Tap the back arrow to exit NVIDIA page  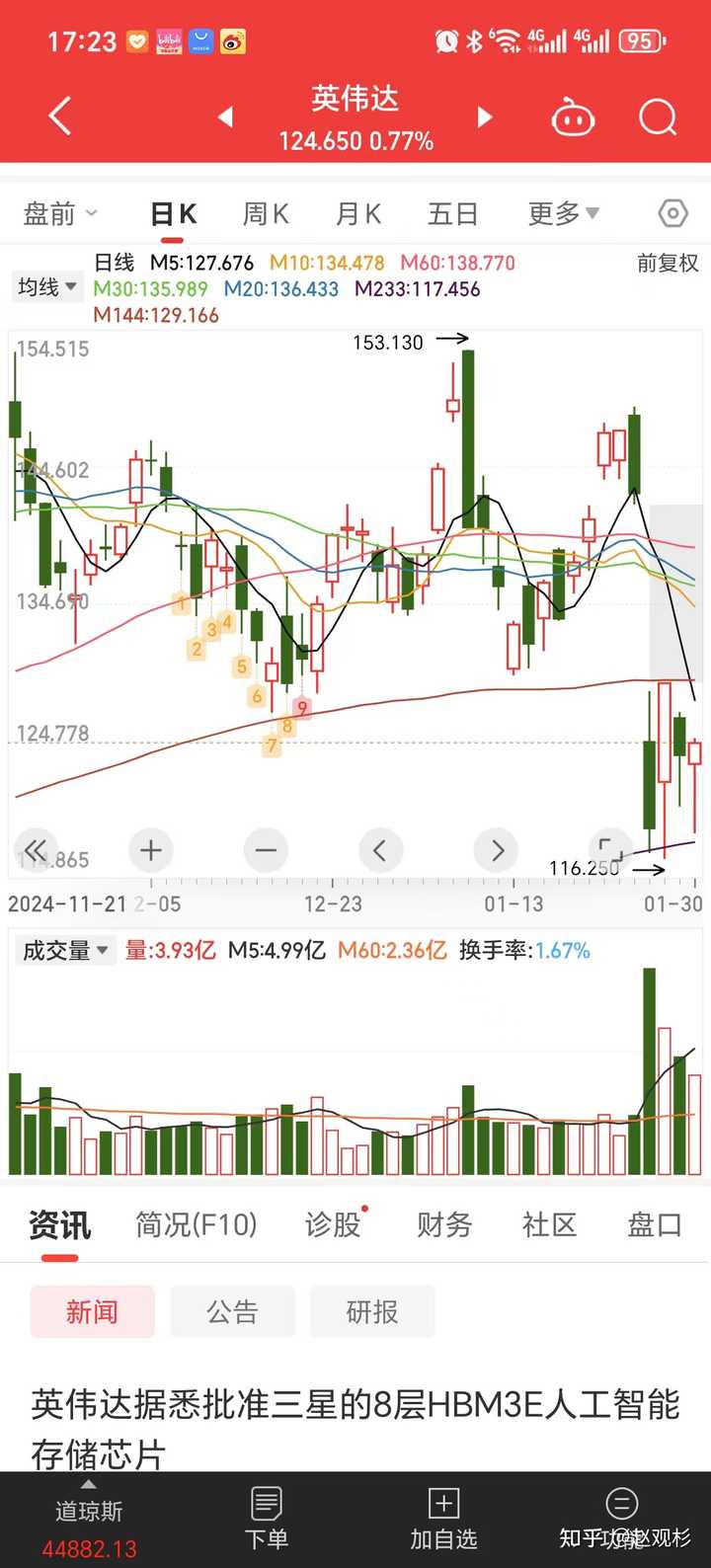pyautogui.click(x=57, y=116)
